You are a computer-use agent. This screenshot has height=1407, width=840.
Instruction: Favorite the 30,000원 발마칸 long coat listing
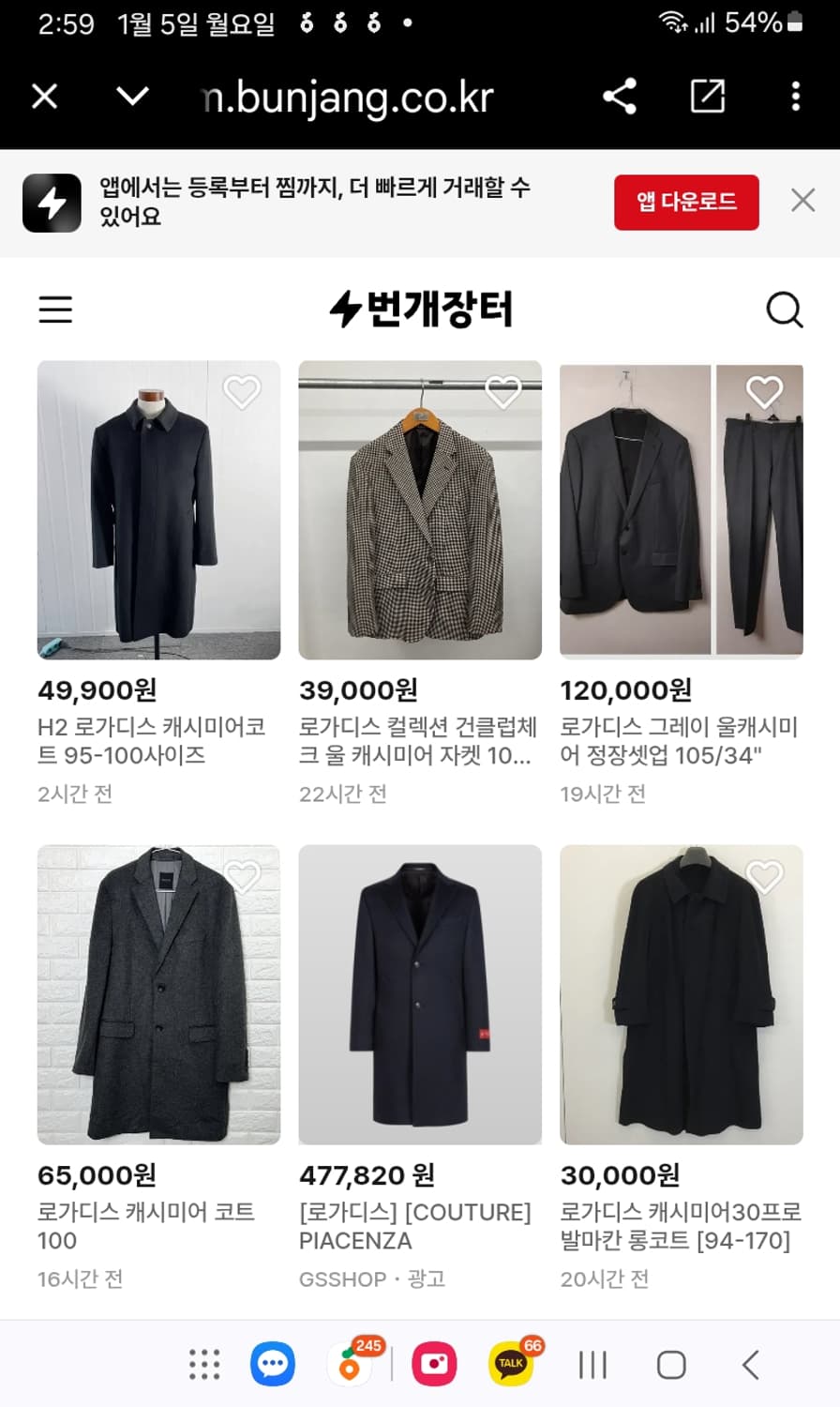point(766,874)
